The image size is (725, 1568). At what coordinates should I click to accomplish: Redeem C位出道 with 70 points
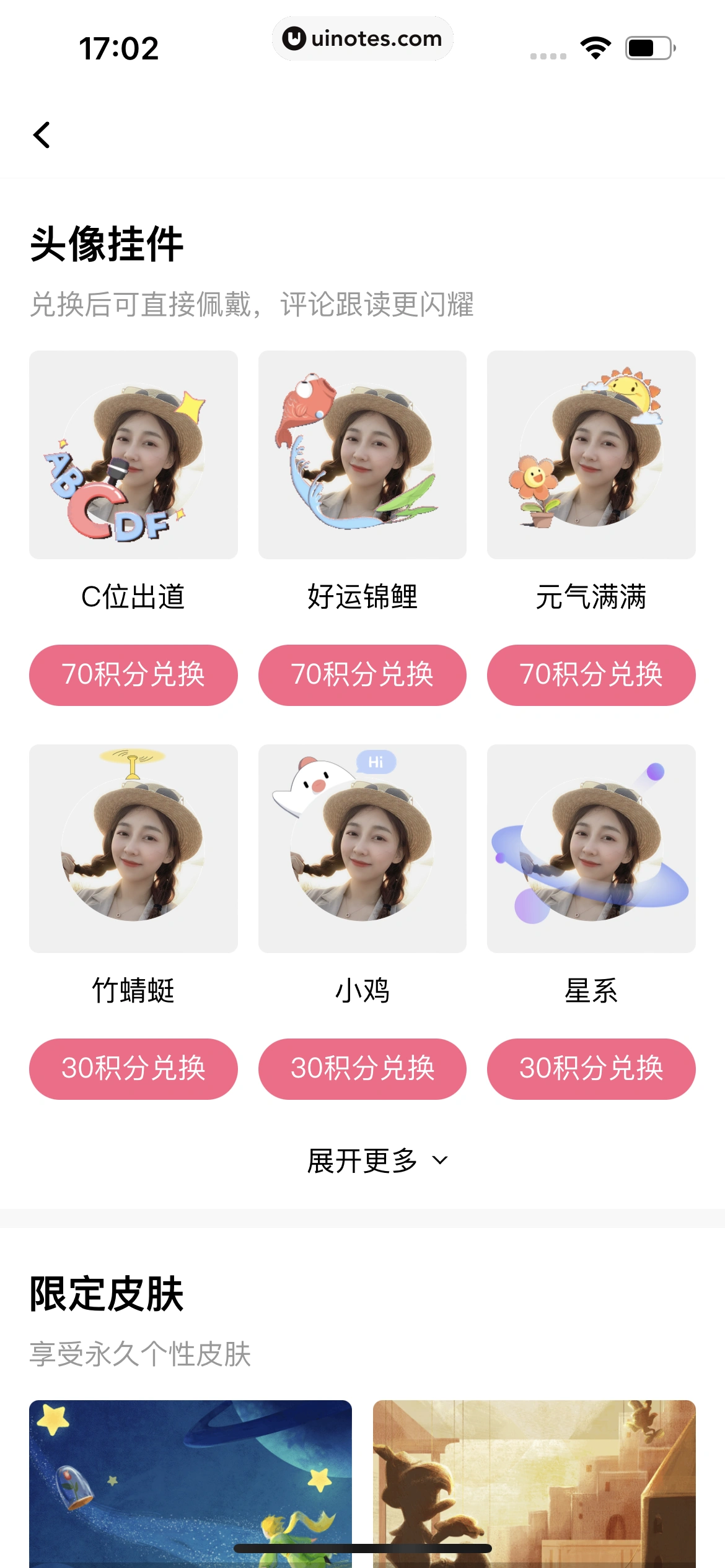pos(133,675)
